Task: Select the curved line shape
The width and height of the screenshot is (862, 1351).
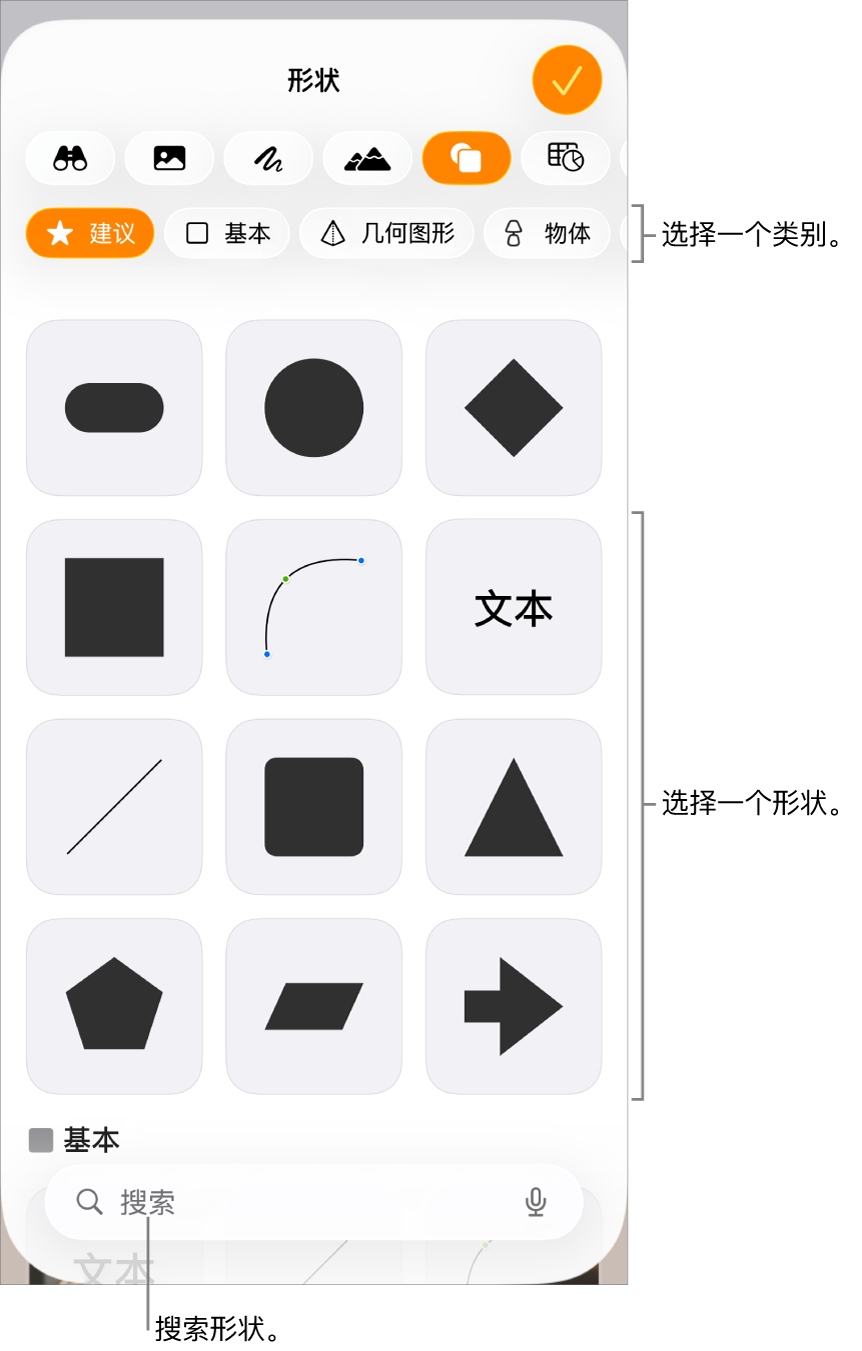Action: click(x=313, y=606)
